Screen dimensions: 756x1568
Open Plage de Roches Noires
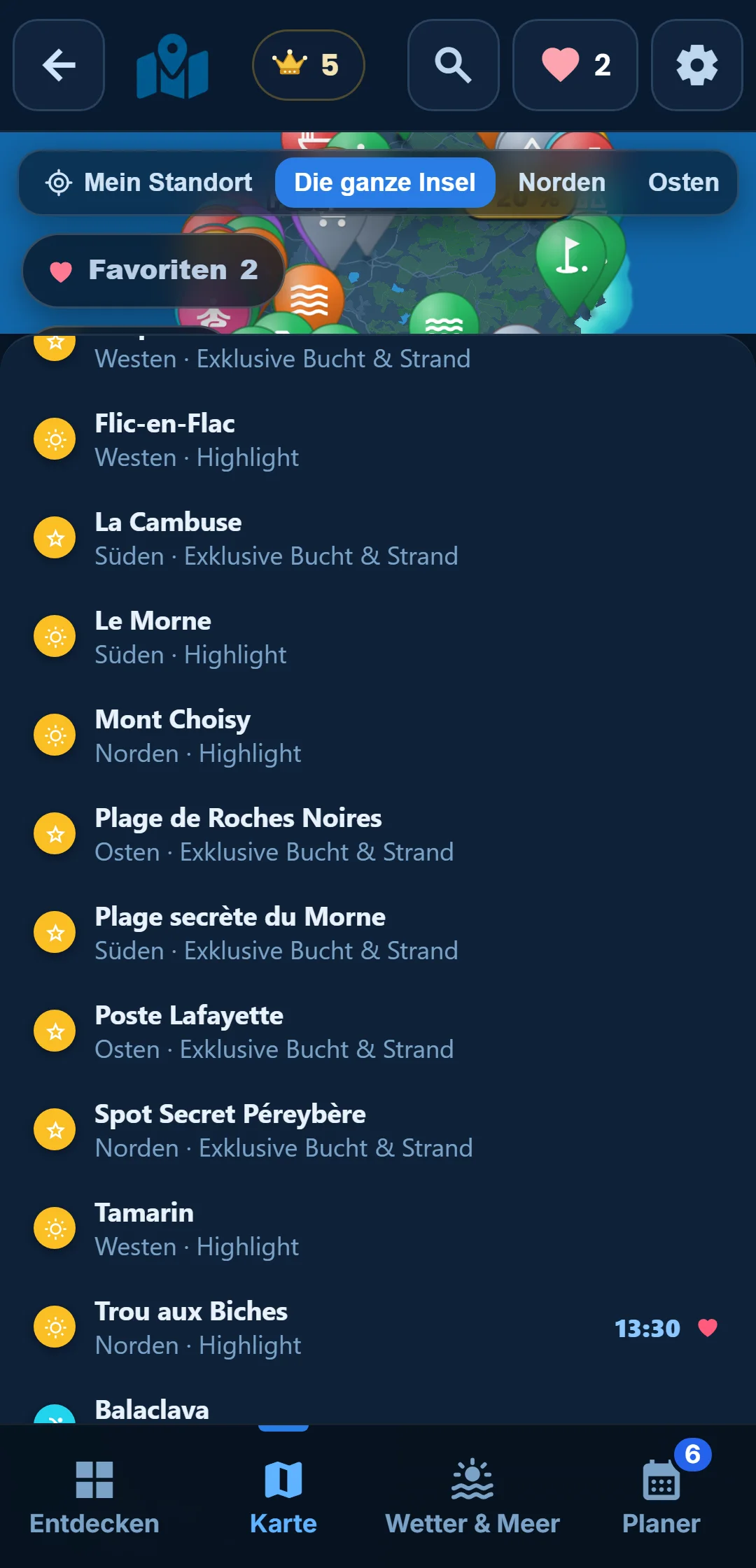(378, 835)
